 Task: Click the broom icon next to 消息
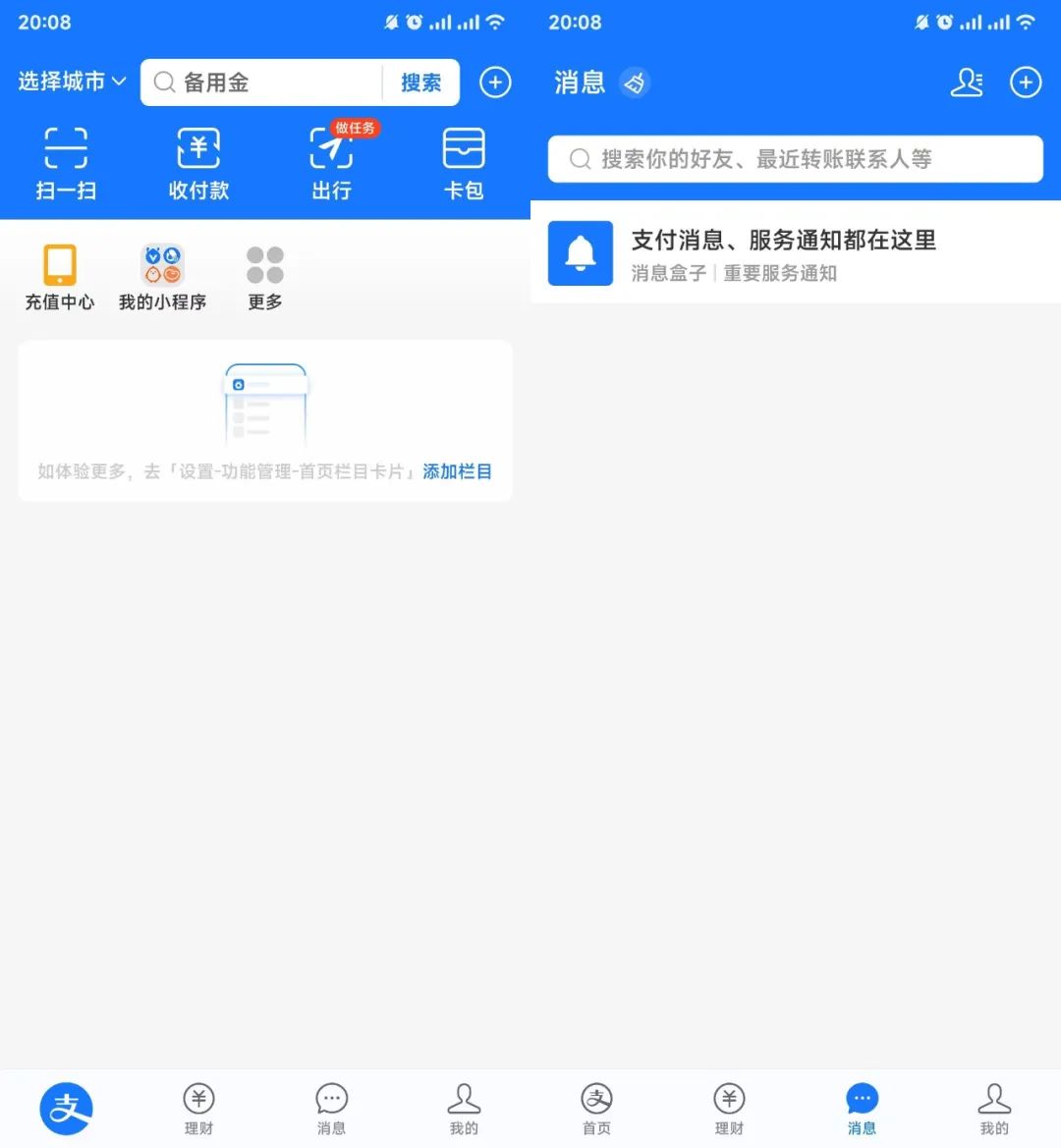point(635,82)
